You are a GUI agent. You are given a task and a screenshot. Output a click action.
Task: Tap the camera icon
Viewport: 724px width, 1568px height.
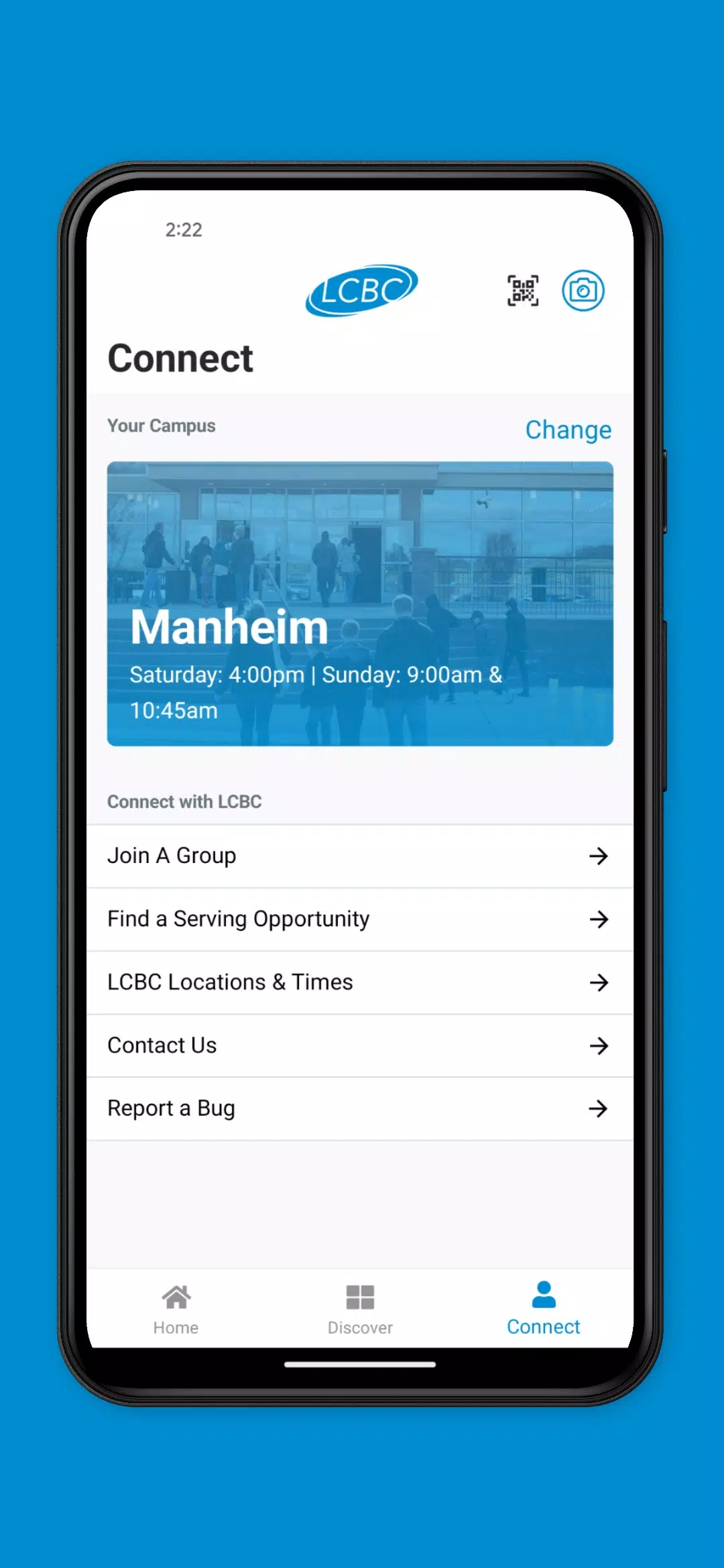pos(583,291)
